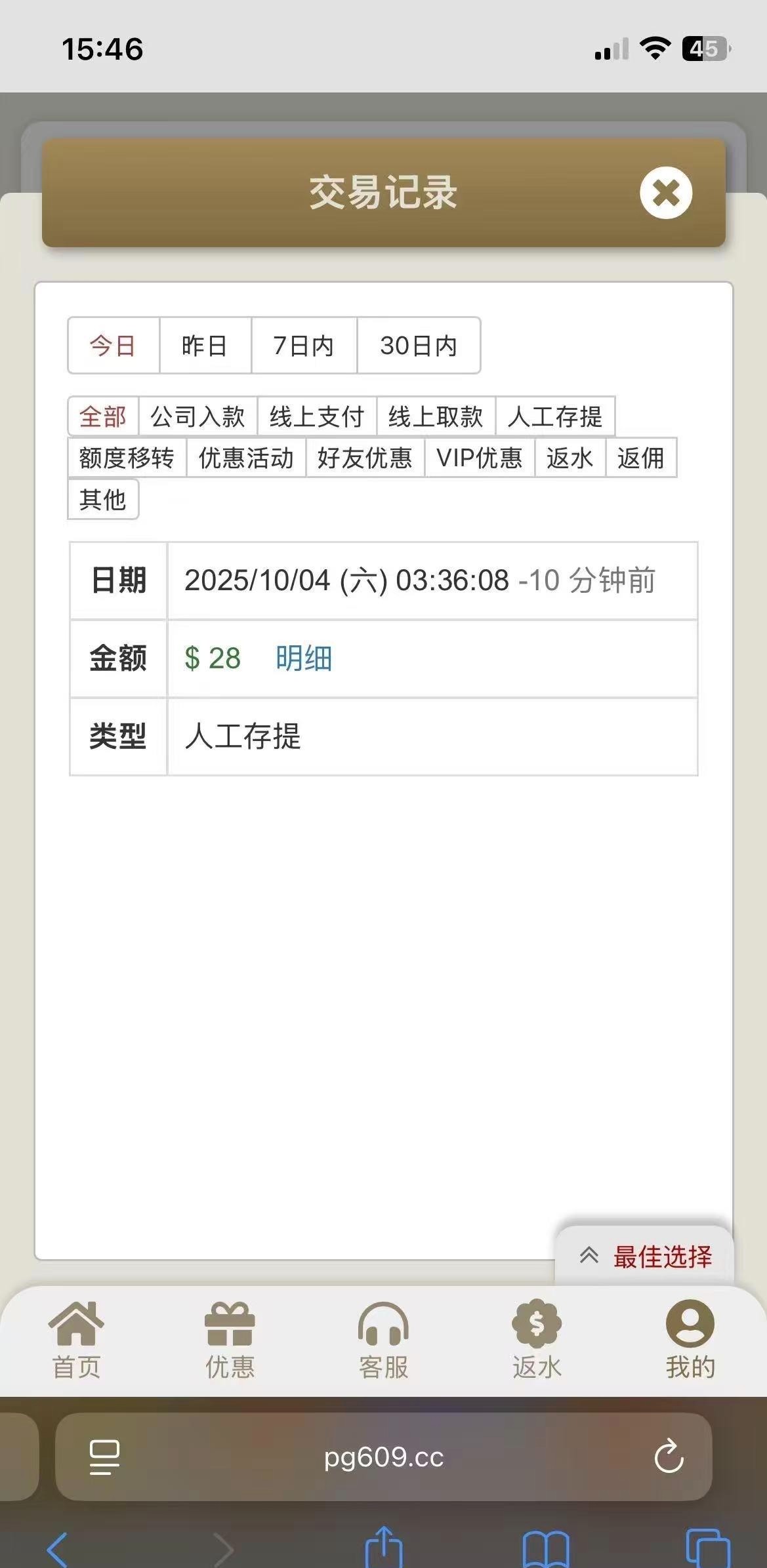Filter by 线上支付 type
Image resolution: width=767 pixels, height=1568 pixels.
(x=317, y=416)
